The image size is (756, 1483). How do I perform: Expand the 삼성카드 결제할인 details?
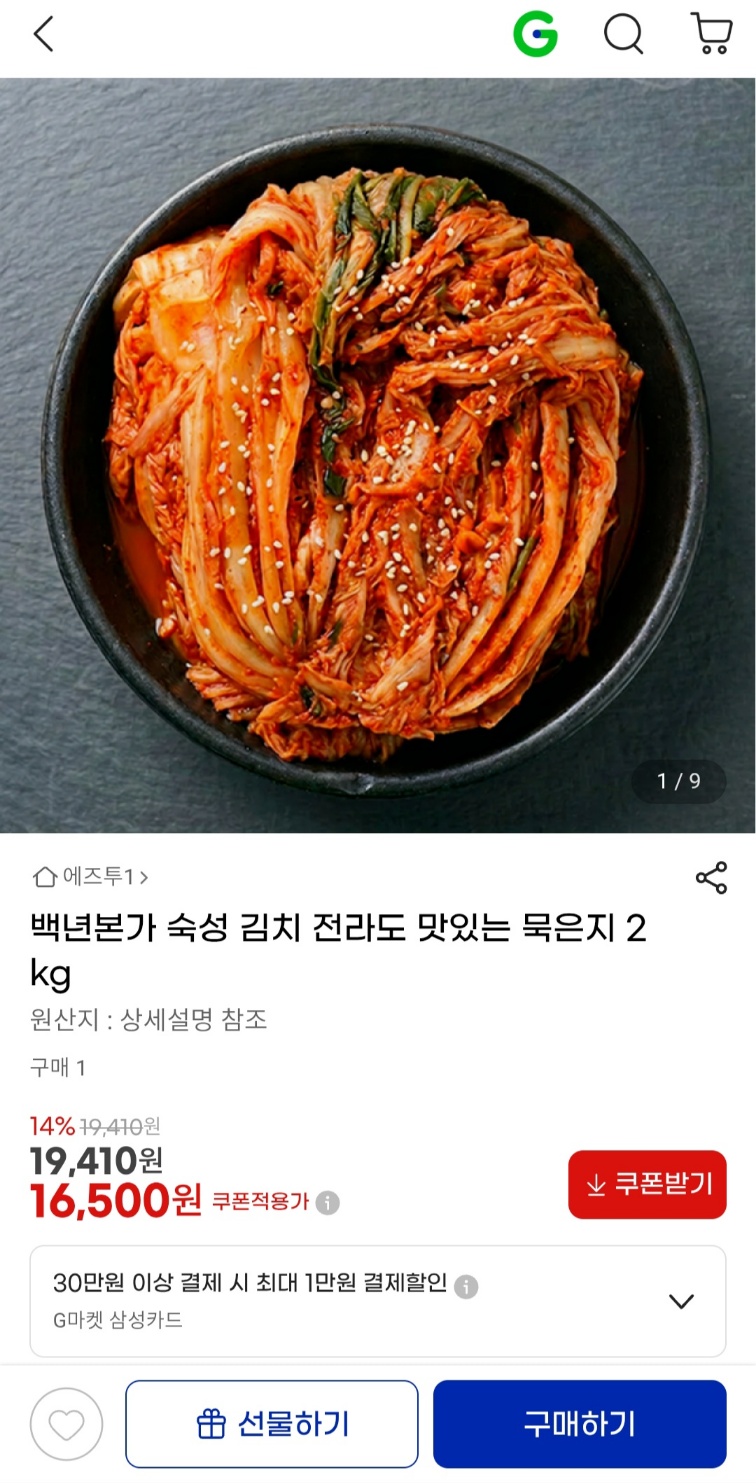(681, 1301)
